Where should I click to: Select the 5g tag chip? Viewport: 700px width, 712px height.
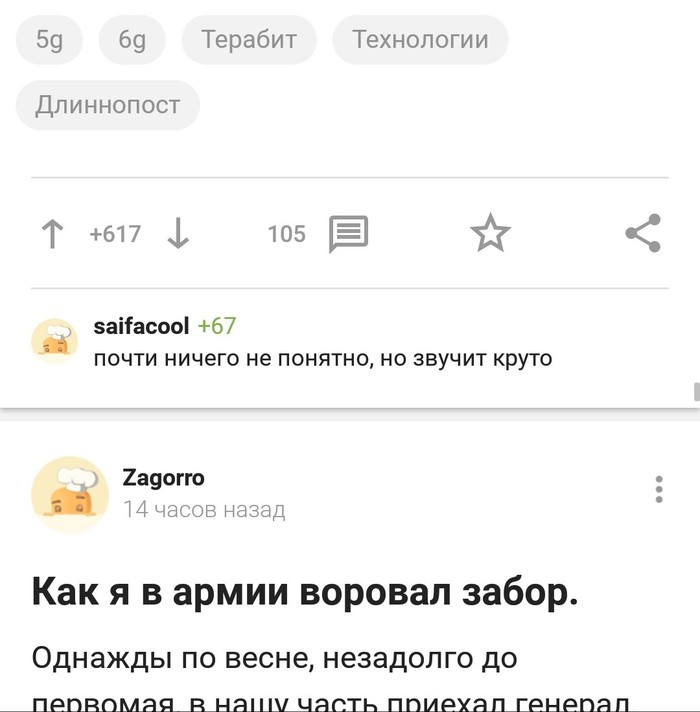[49, 40]
